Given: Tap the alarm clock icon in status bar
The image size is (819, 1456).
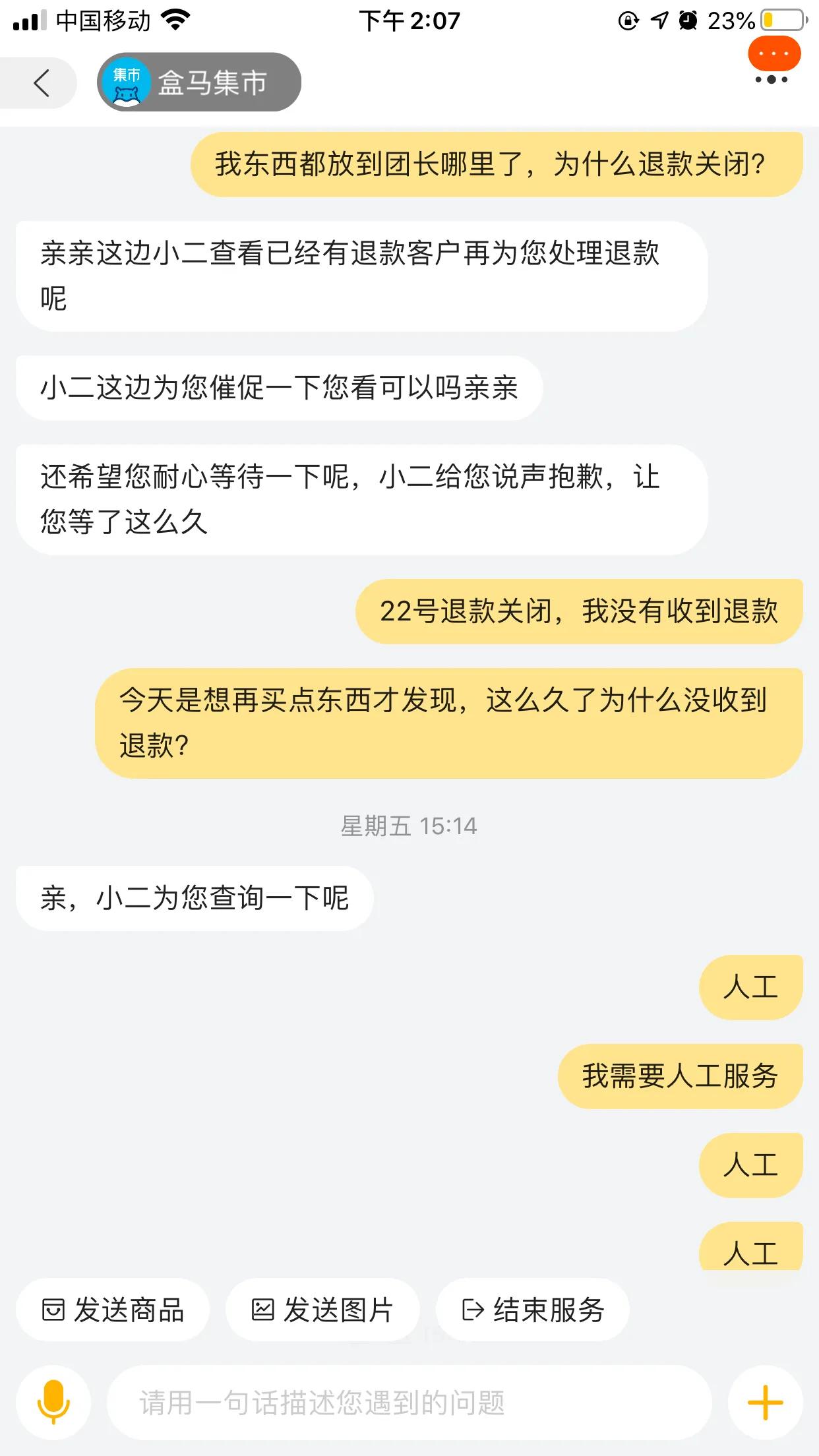Looking at the screenshot, I should pos(687,20).
